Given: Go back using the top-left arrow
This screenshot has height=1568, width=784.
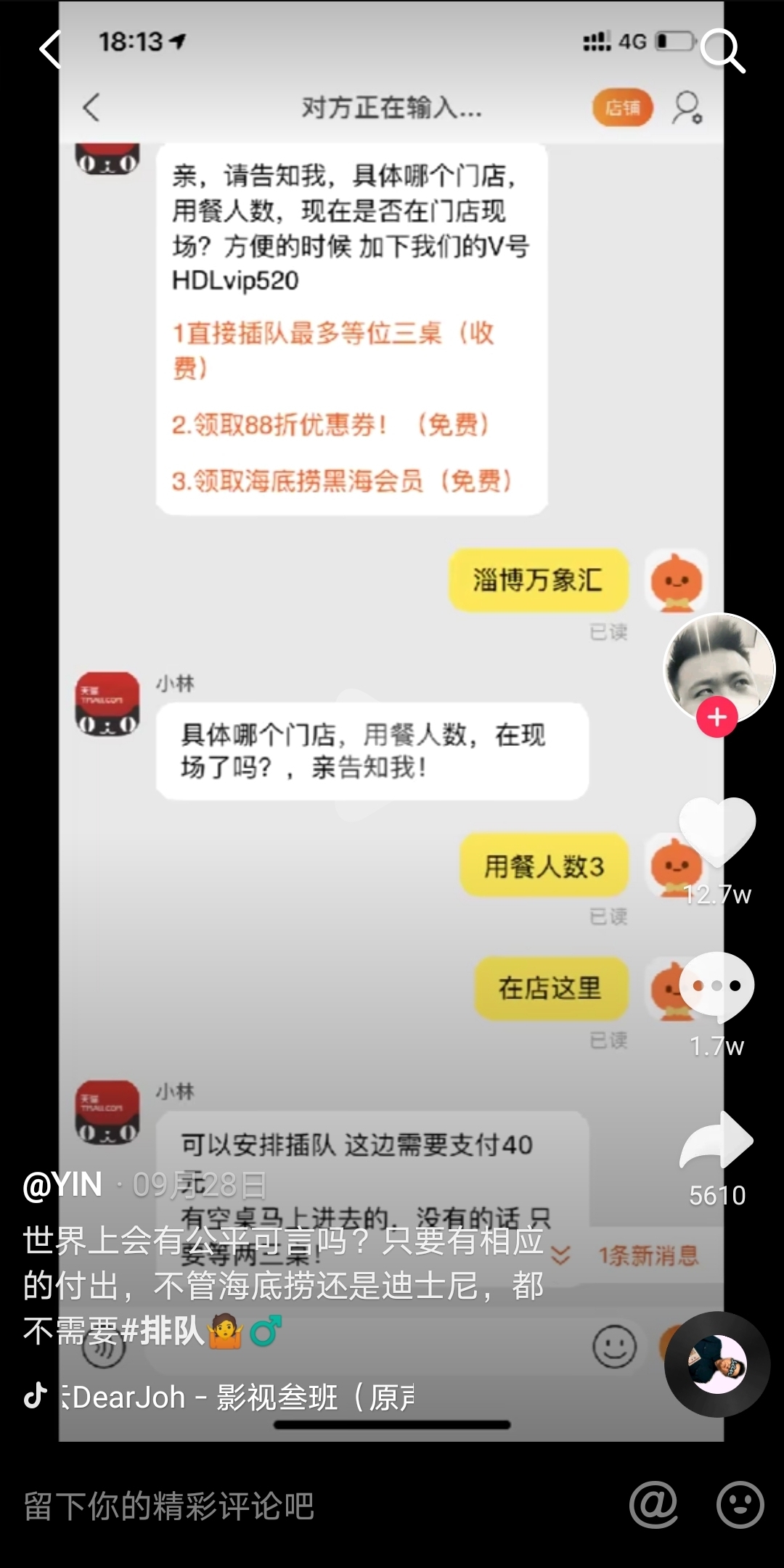Looking at the screenshot, I should coord(49,50).
